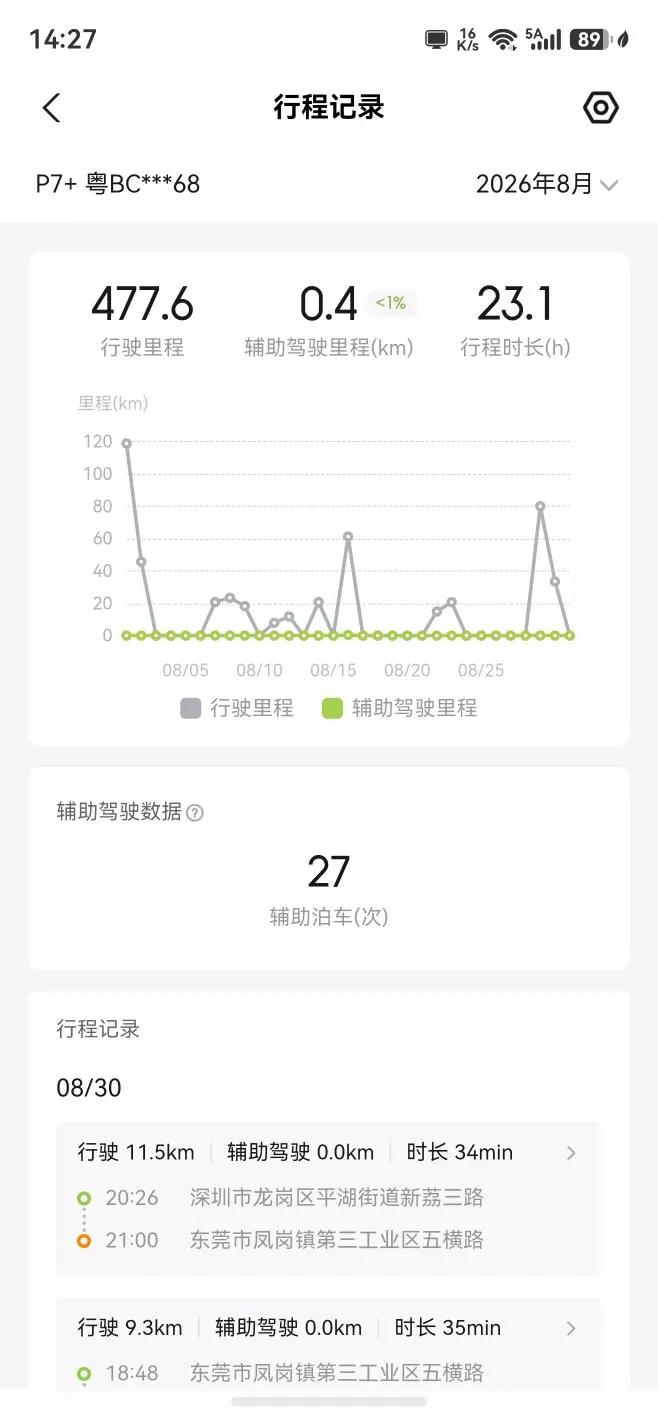This screenshot has width=658, height=1416.
Task: Go back using the top-left arrow
Action: coord(52,108)
